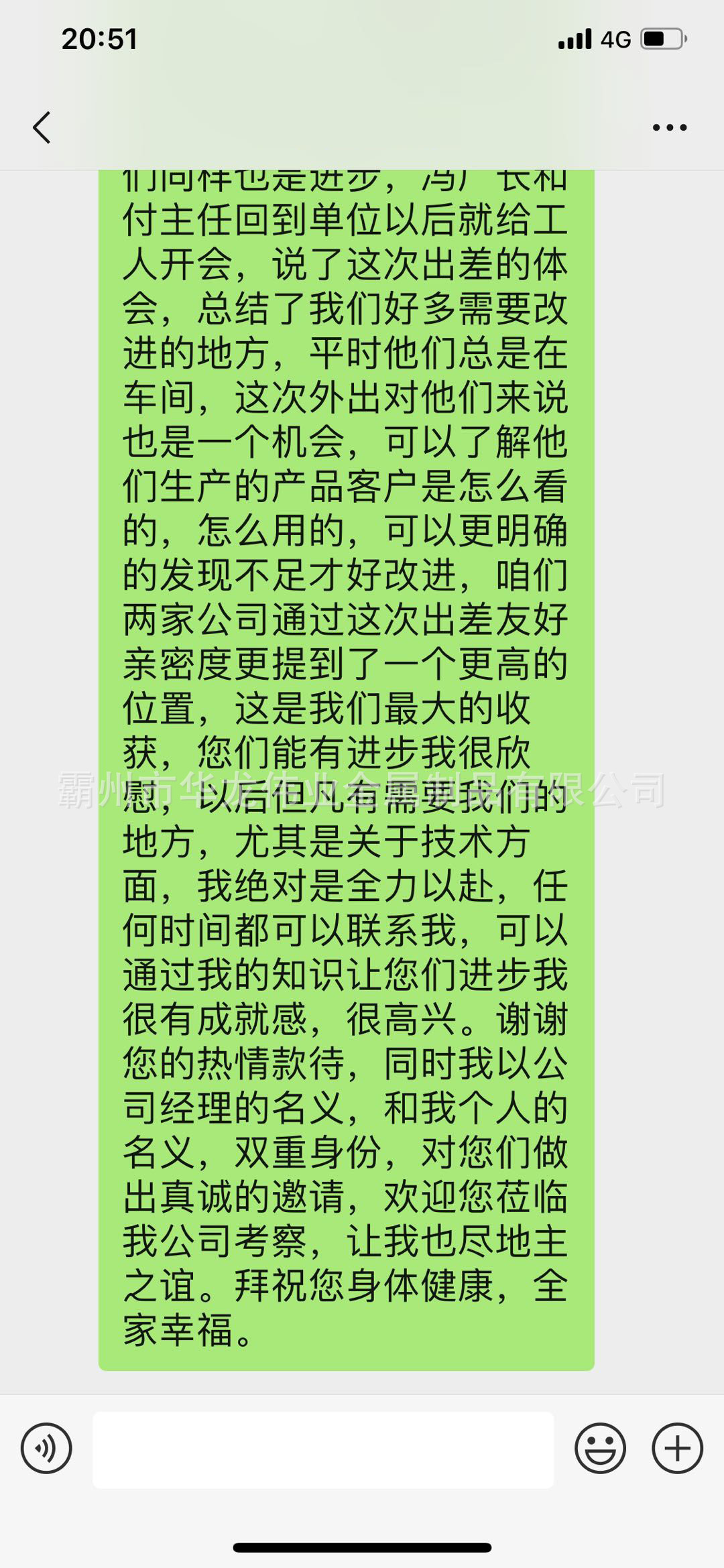
Task: Open the plus attachments panel
Action: pos(677,1449)
